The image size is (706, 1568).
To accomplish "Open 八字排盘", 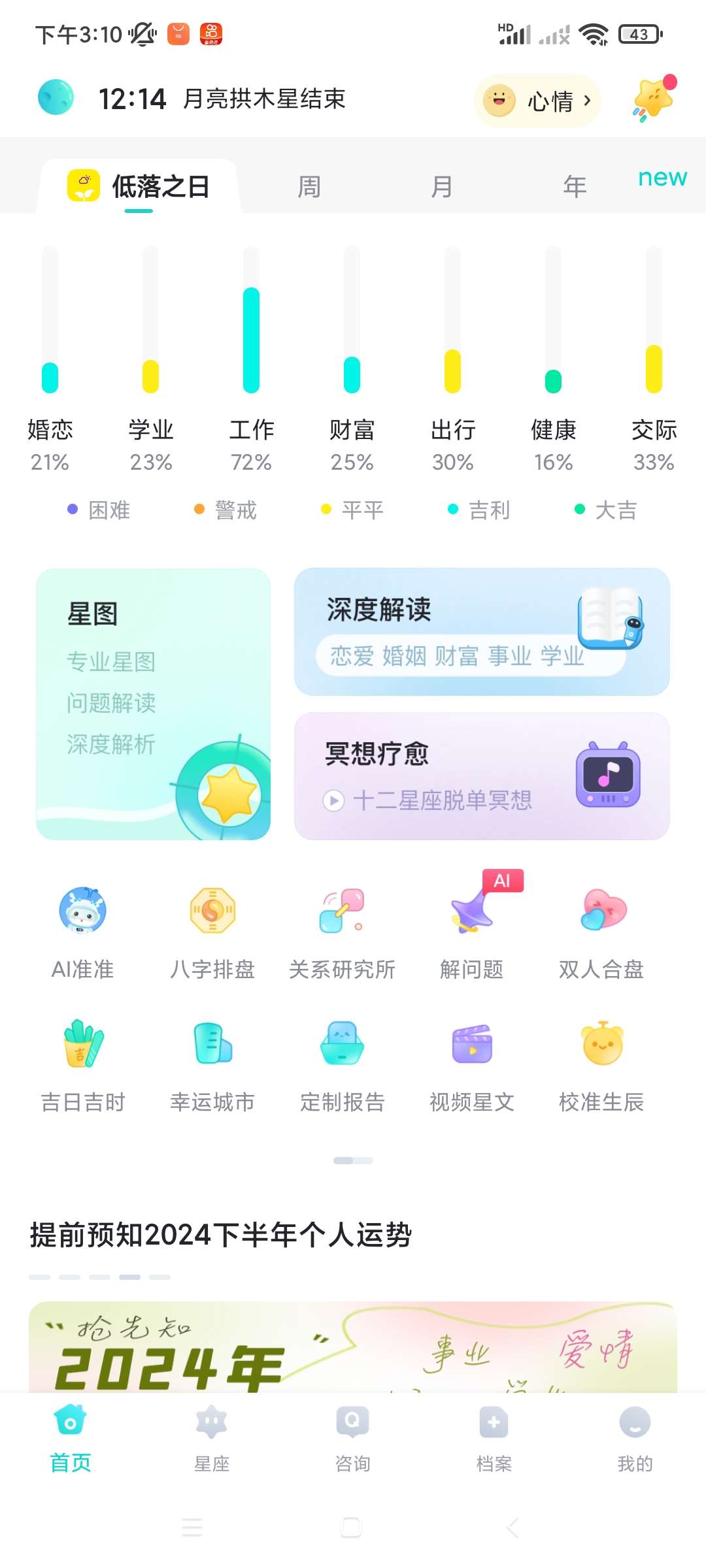I will point(212,931).
